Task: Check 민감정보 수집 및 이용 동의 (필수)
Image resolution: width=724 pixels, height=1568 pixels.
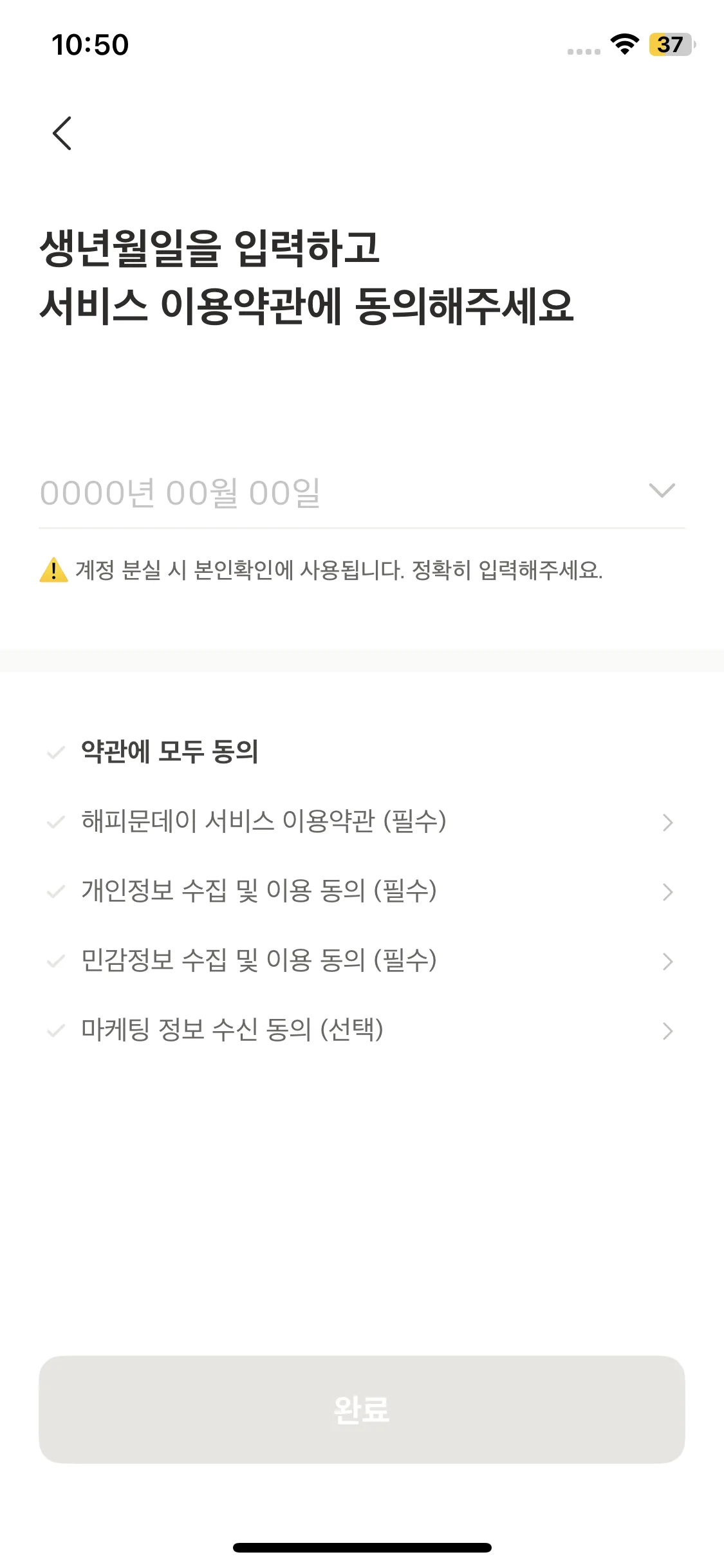Action: tap(57, 961)
